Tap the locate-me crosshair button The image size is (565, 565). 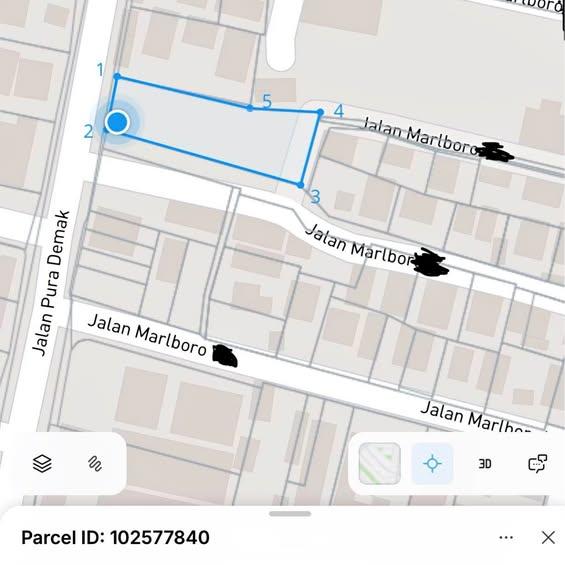pos(432,463)
